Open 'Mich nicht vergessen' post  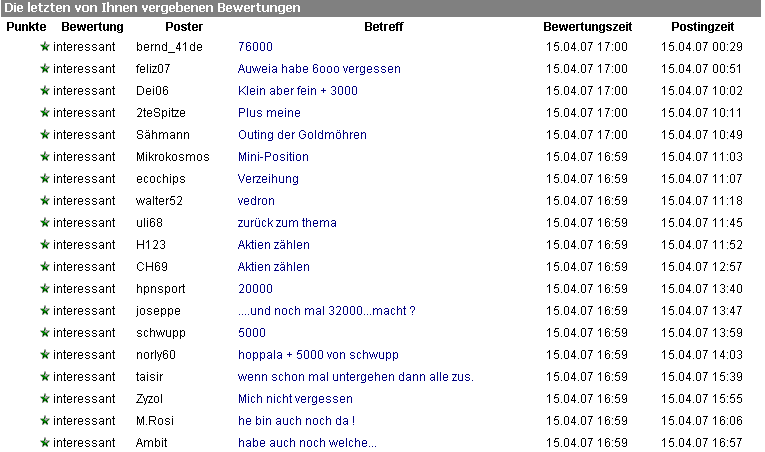coord(295,399)
